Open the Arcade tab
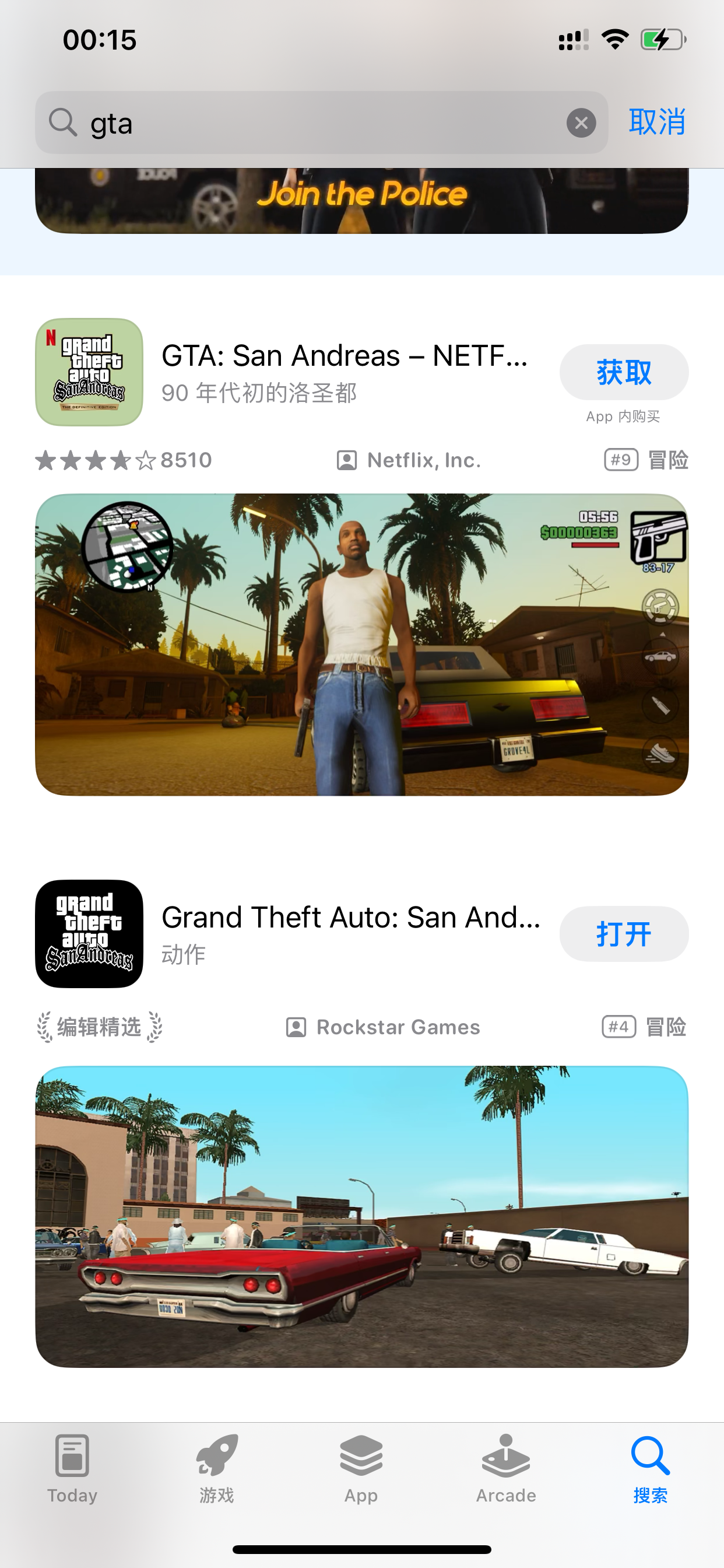Screen dimensions: 724x1568 click(506, 1468)
